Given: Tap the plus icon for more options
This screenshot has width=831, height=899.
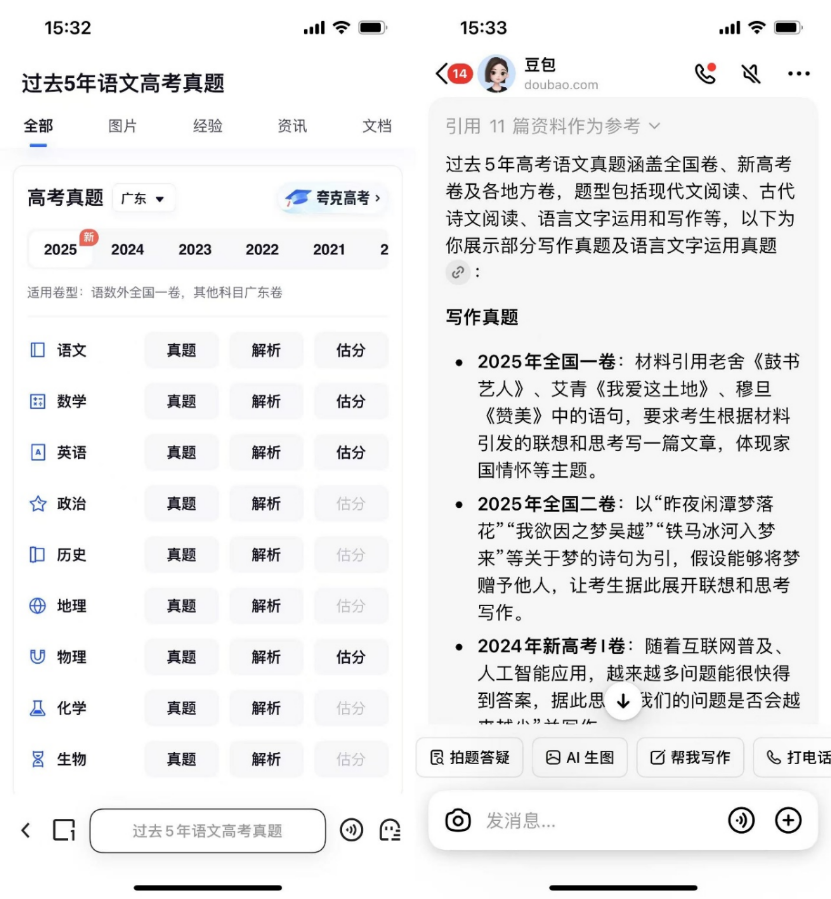Looking at the screenshot, I should 789,820.
